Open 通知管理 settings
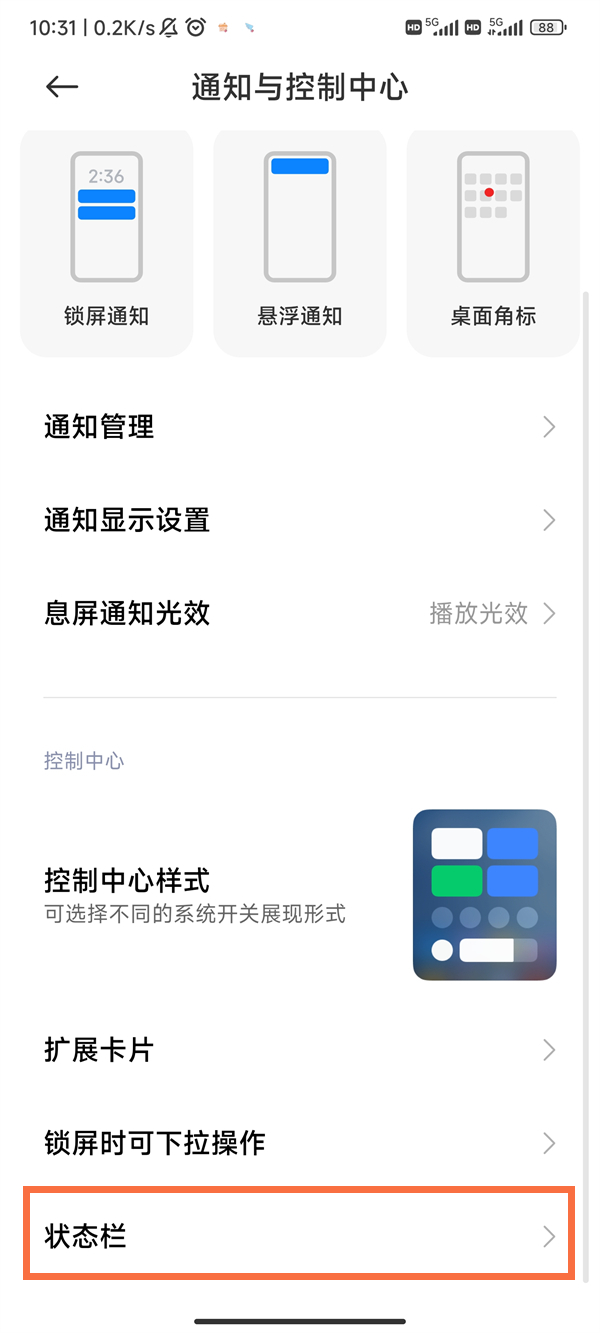Viewport: 600px width, 1333px height. pyautogui.click(x=300, y=428)
